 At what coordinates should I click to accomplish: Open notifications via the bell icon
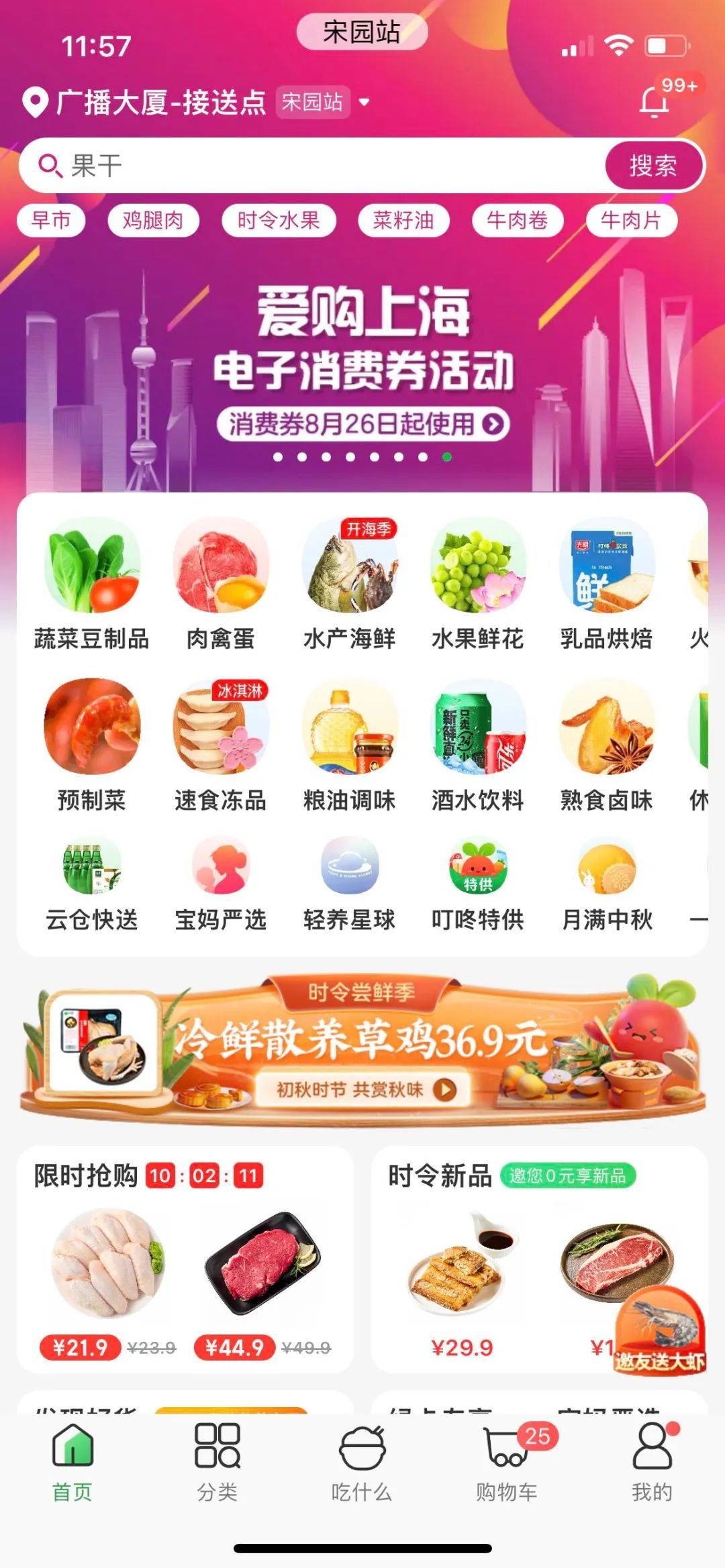pyautogui.click(x=655, y=101)
